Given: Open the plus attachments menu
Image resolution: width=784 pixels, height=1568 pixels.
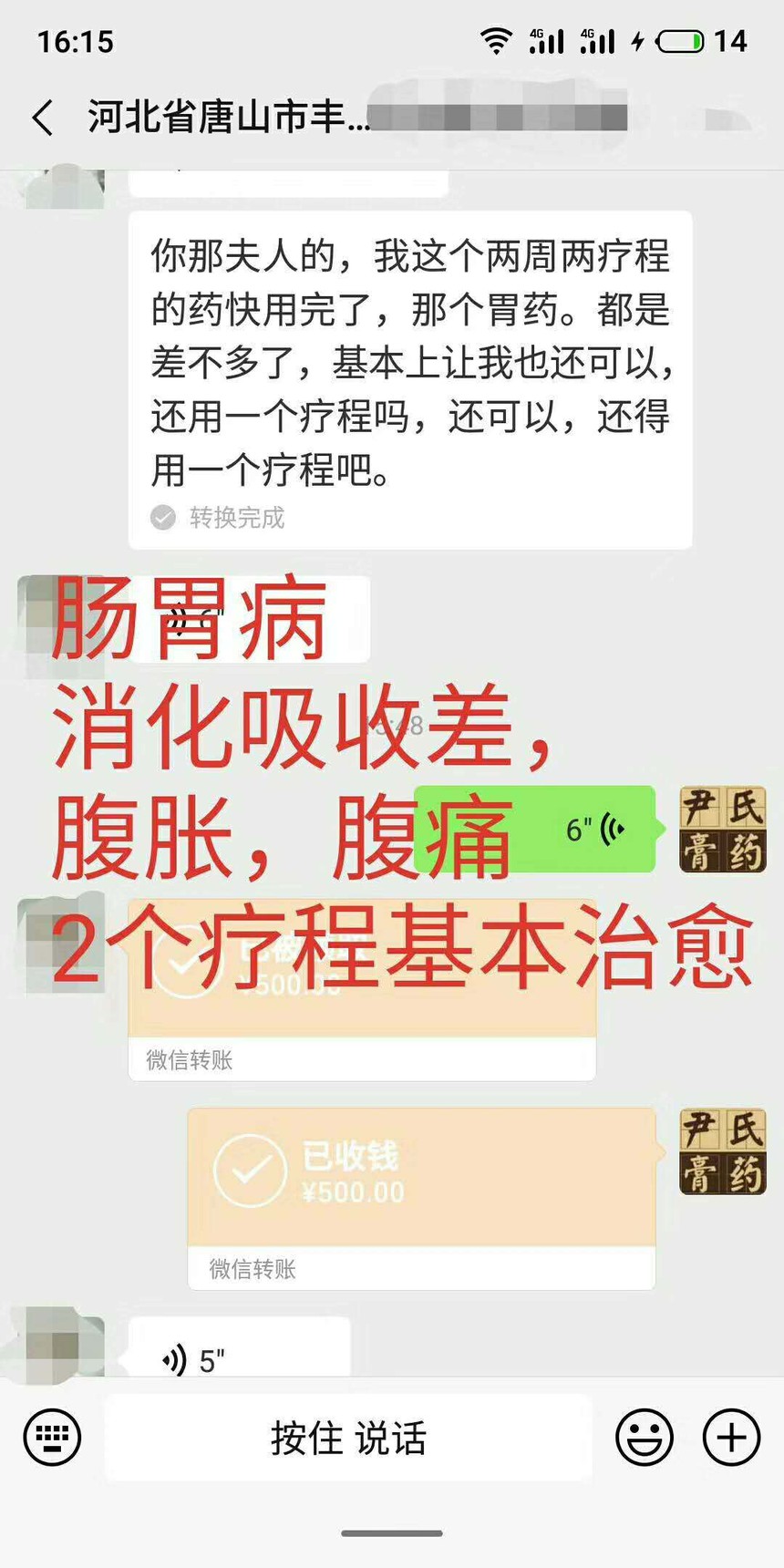Looking at the screenshot, I should 730,1438.
